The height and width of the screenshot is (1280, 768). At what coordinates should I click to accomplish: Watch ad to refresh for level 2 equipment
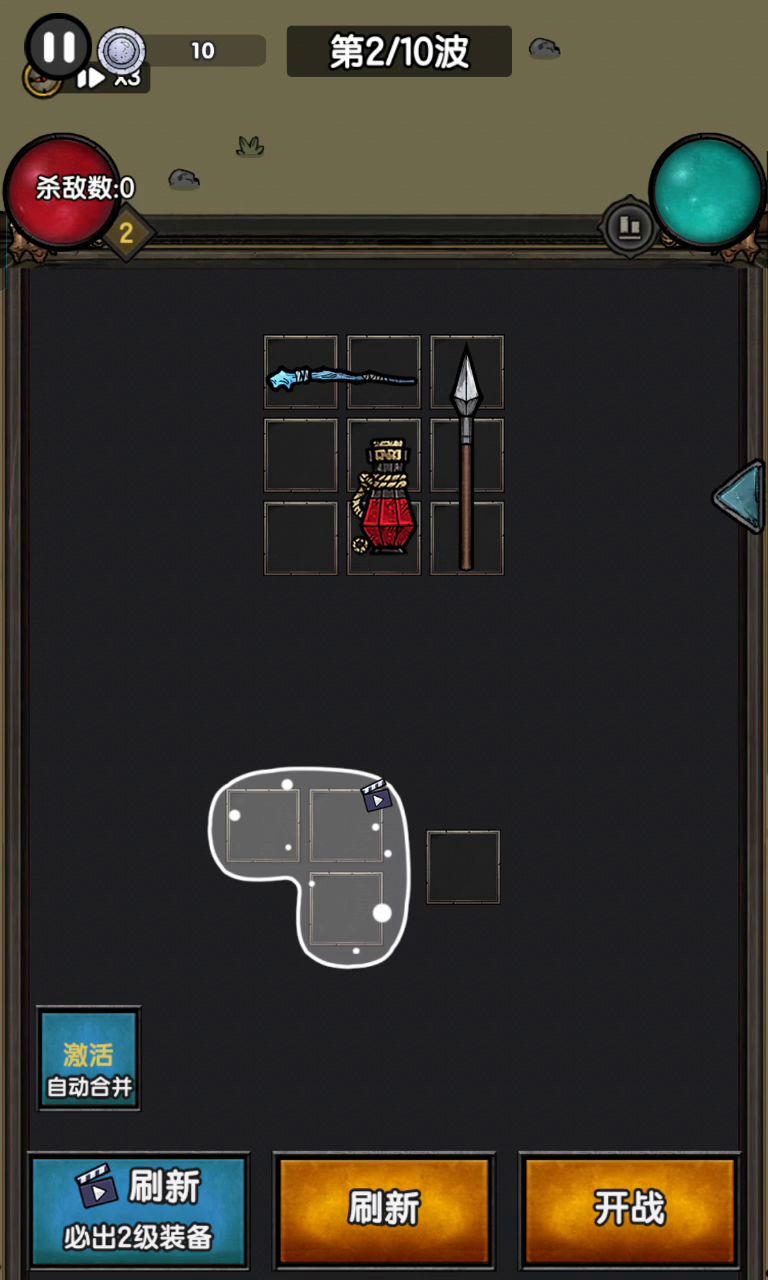click(139, 1210)
